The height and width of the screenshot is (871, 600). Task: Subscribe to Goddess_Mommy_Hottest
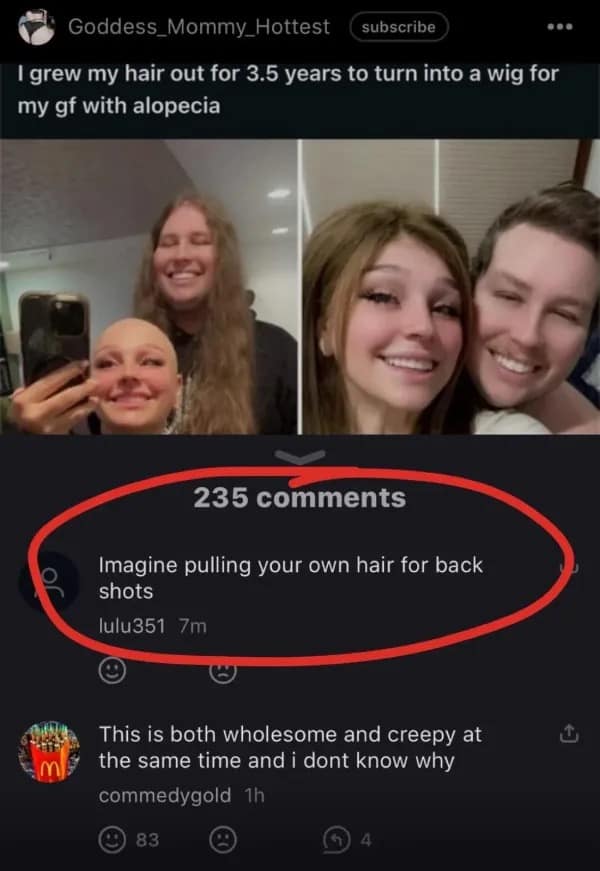pyautogui.click(x=398, y=27)
